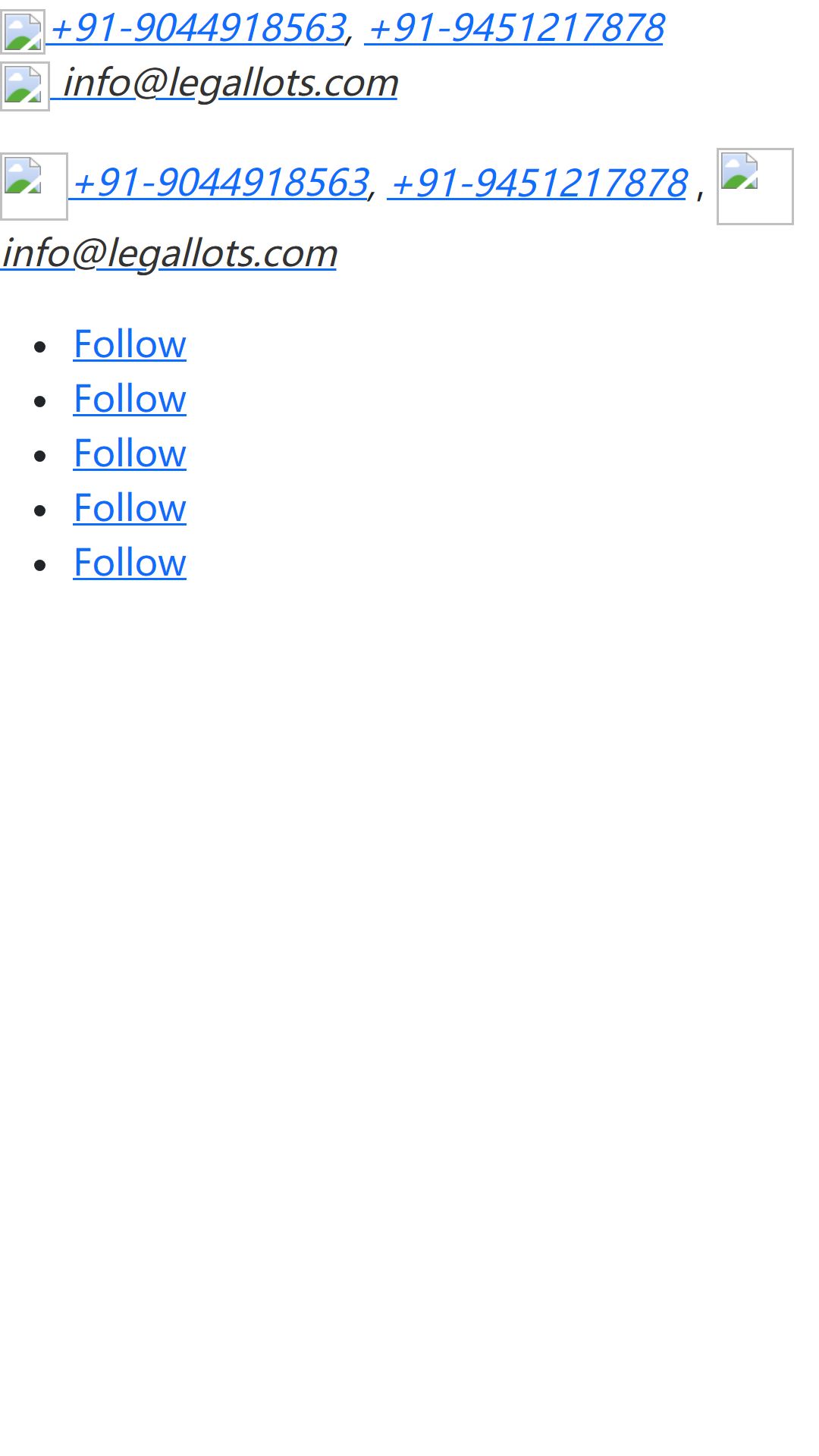Open the last Follow link in the list
This screenshot has height=1456, width=819.
pyautogui.click(x=130, y=563)
